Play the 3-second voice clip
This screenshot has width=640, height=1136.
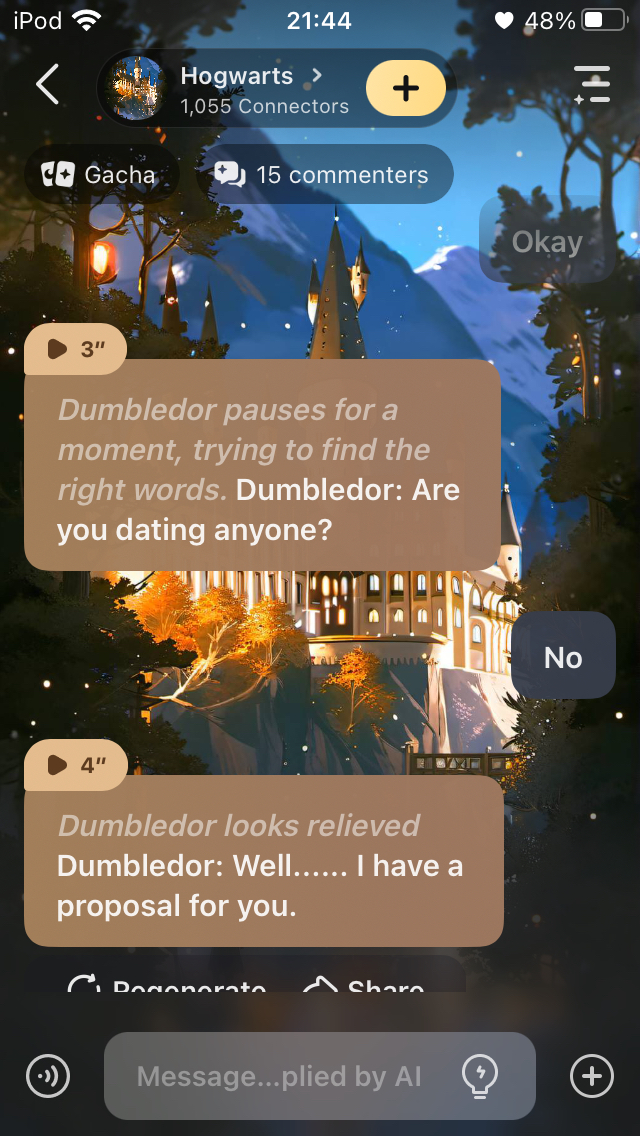click(x=75, y=348)
